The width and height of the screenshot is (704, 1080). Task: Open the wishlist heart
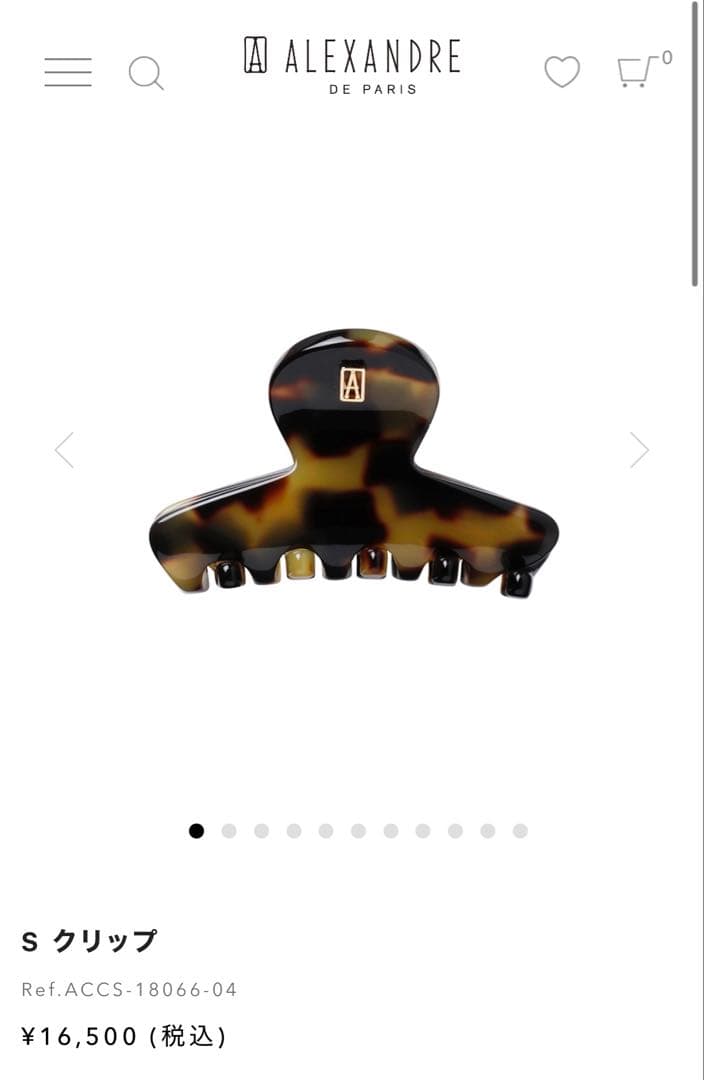562,71
